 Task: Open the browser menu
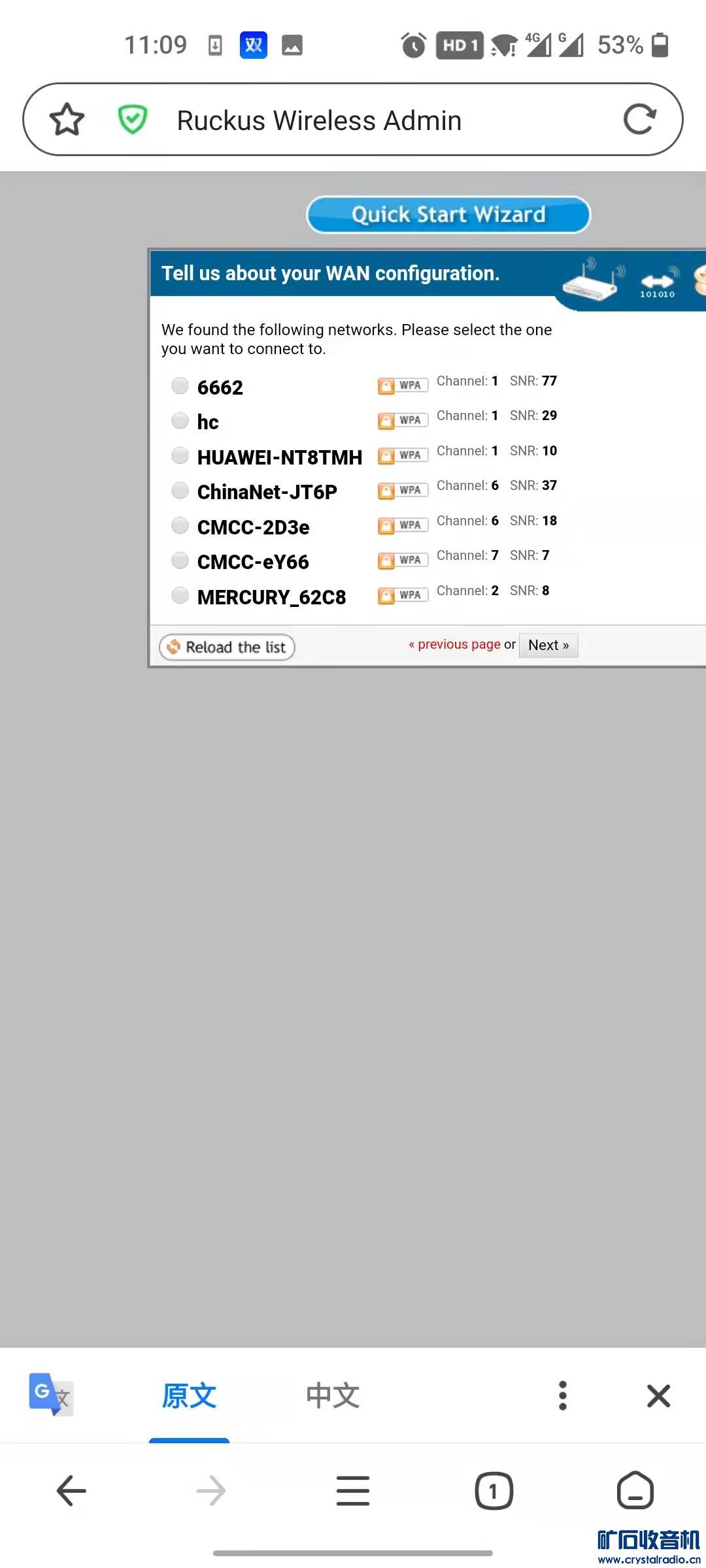(x=353, y=1491)
